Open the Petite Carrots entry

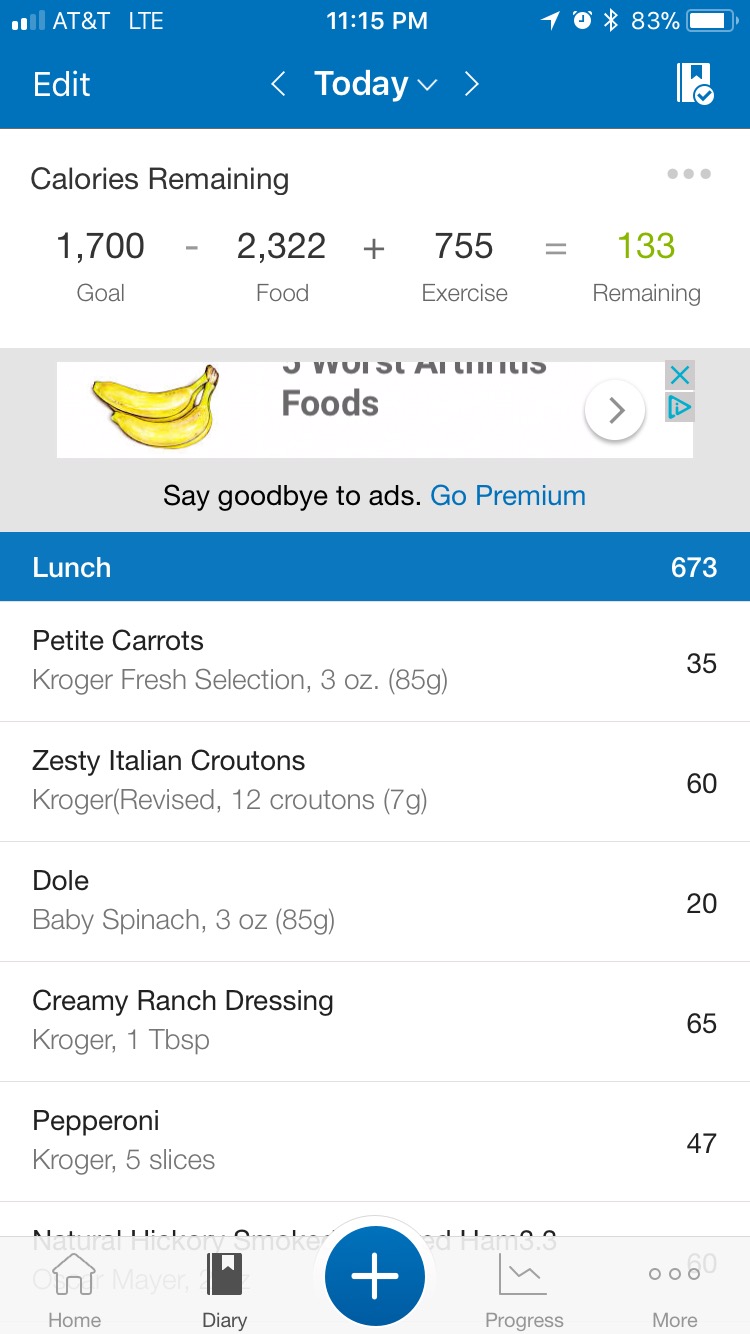coord(375,661)
